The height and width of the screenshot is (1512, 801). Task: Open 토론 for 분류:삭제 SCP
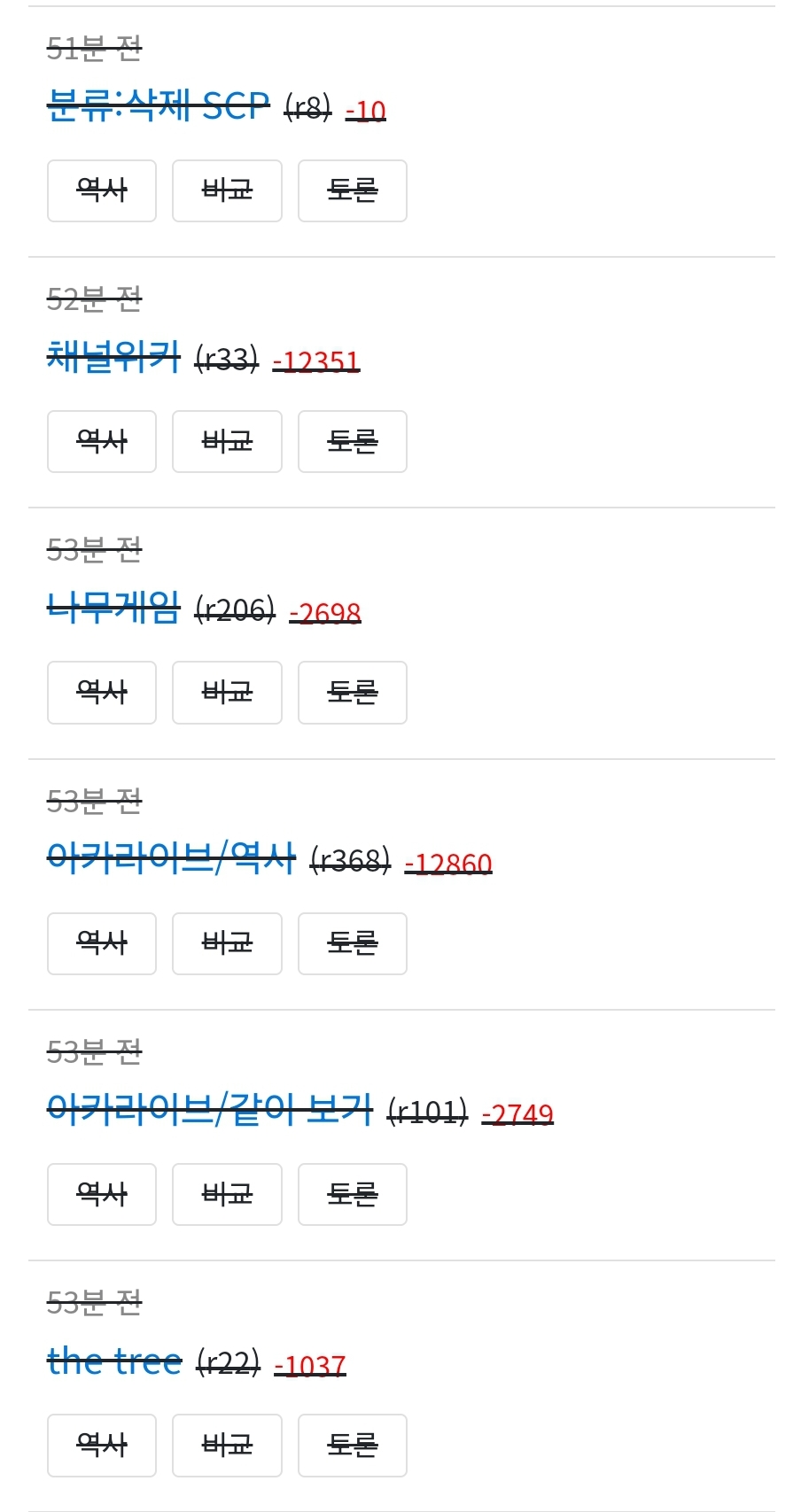[353, 190]
